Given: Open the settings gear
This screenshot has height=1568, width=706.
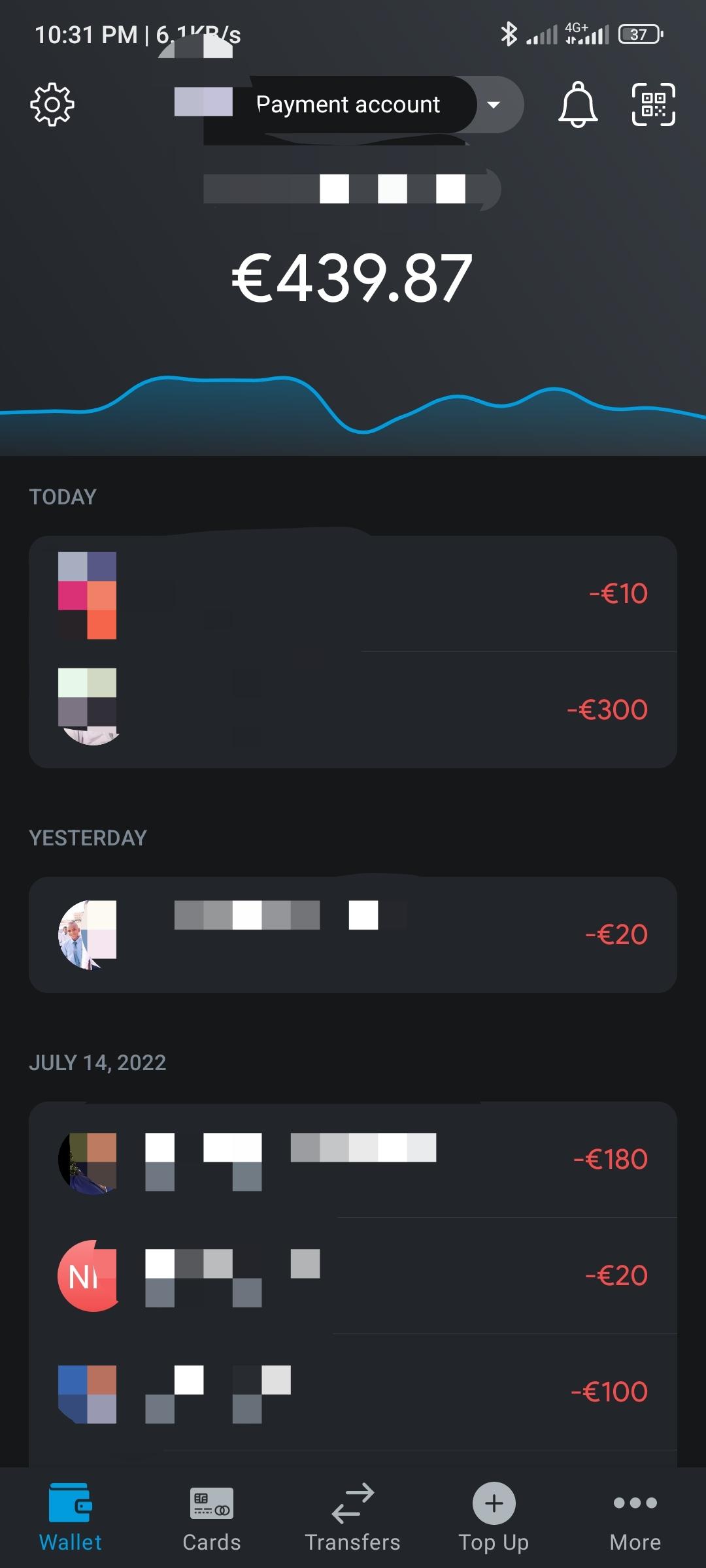Looking at the screenshot, I should 52,105.
